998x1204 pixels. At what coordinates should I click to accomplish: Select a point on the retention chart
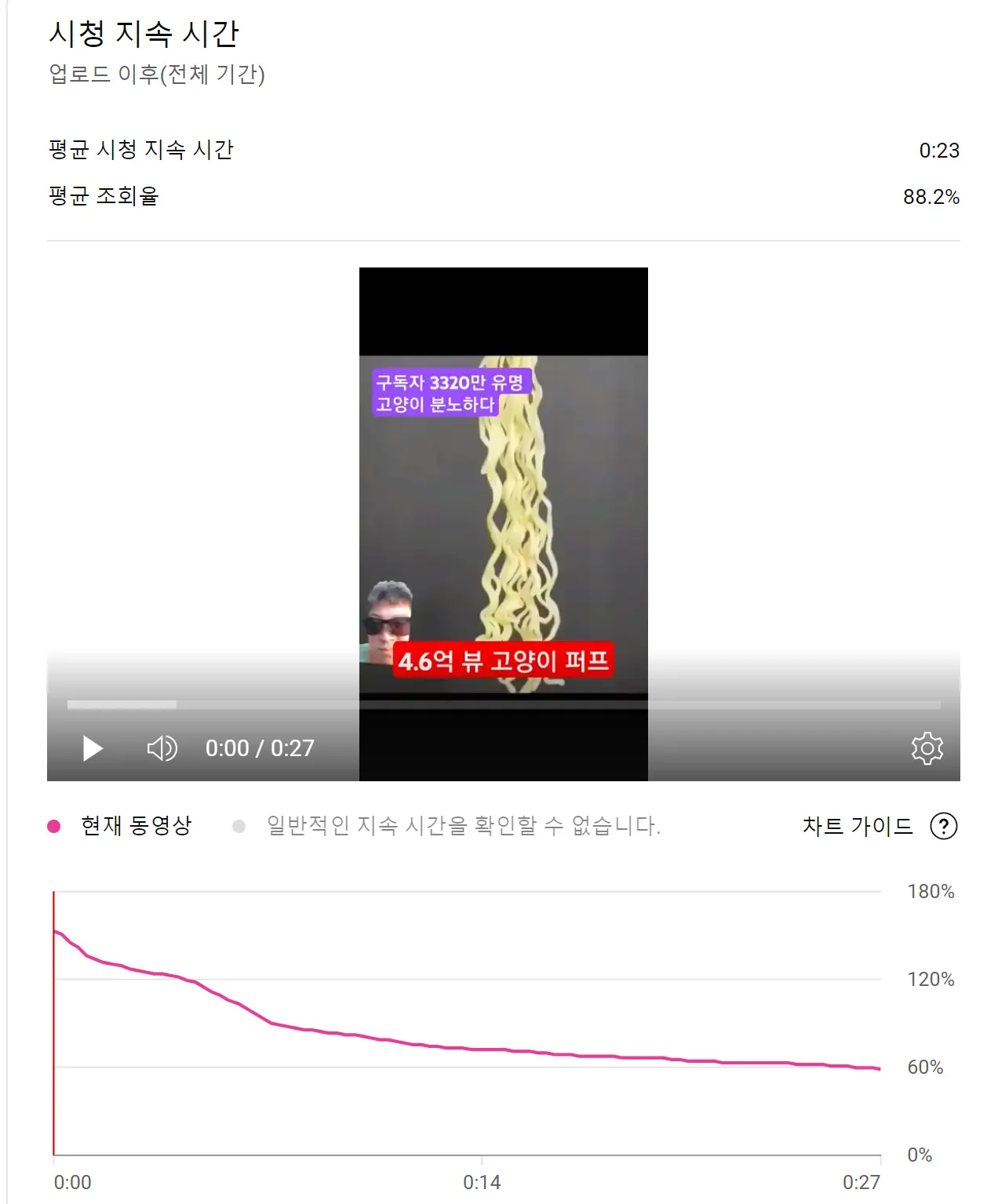click(x=481, y=1048)
